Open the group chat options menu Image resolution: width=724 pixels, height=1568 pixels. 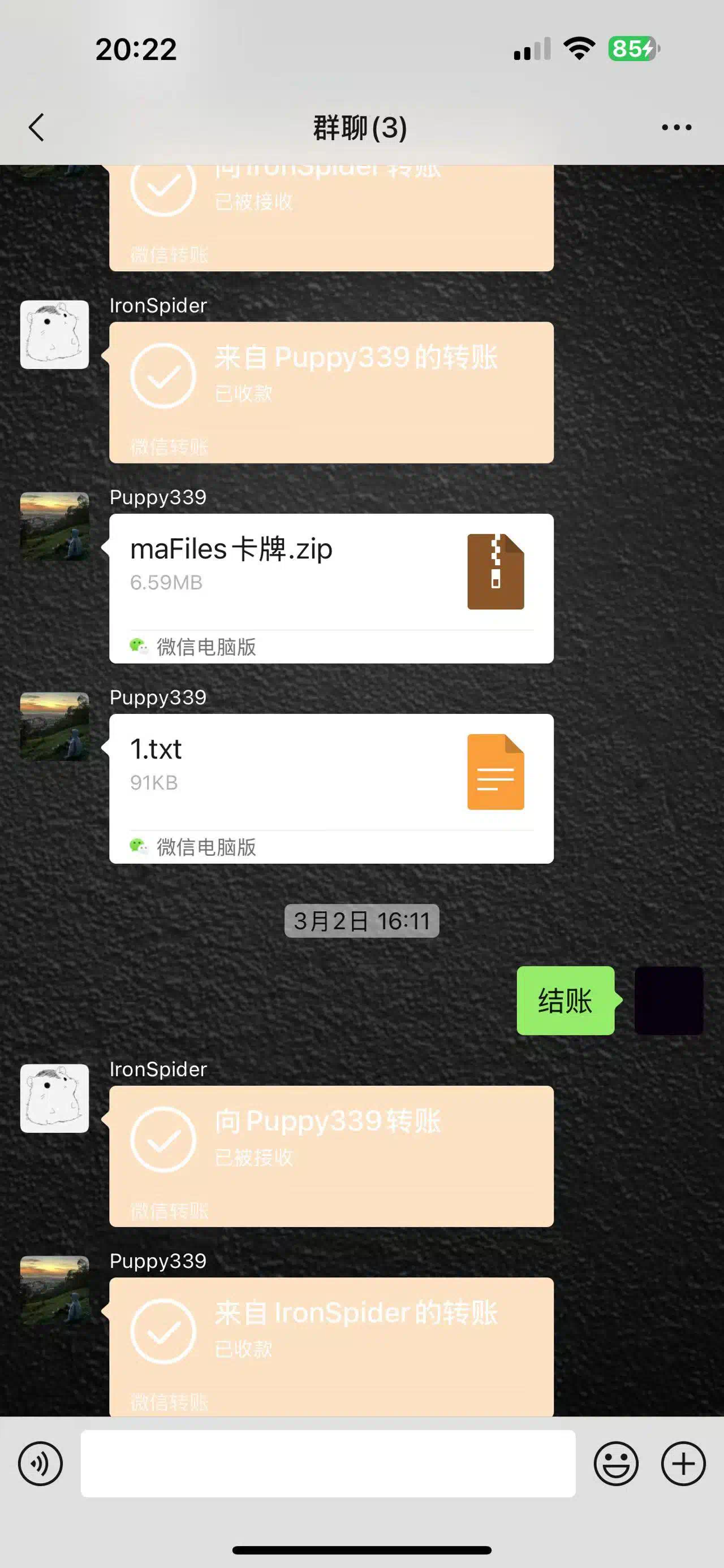[676, 127]
